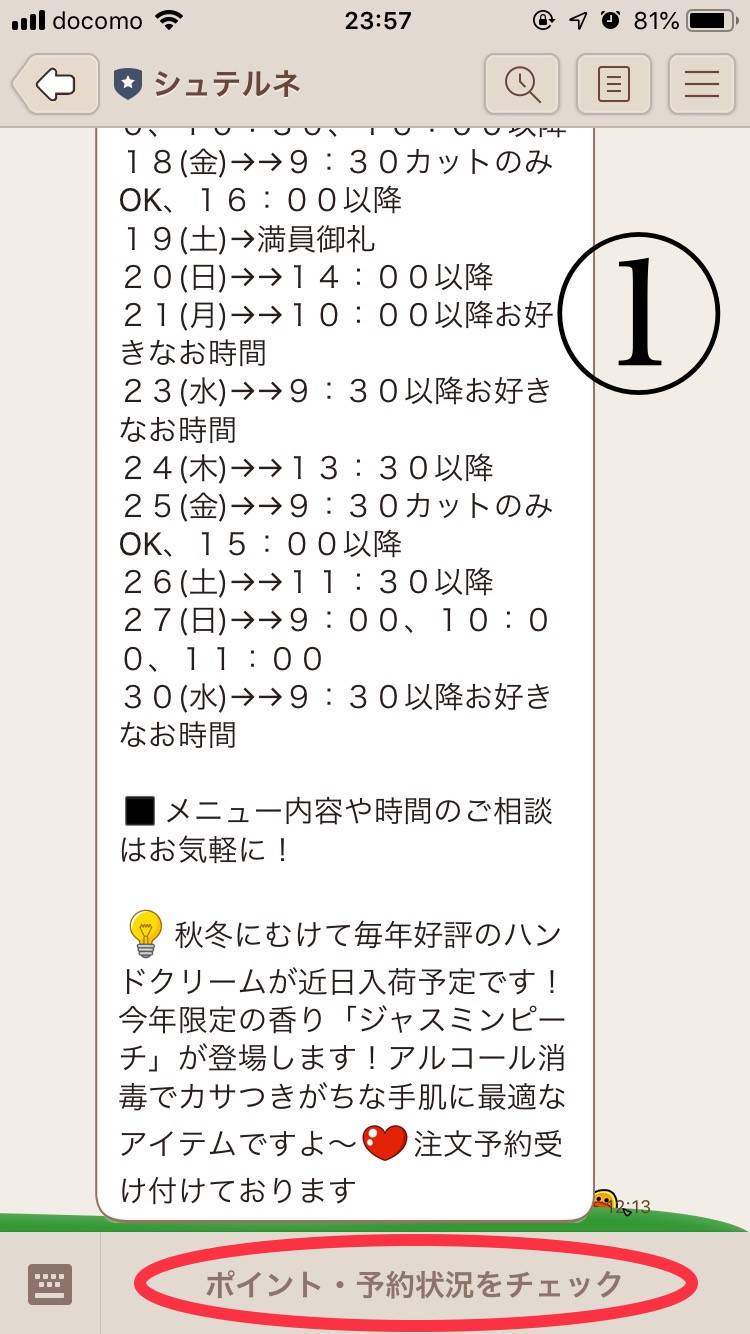Switch to keyboard input

click(50, 1283)
